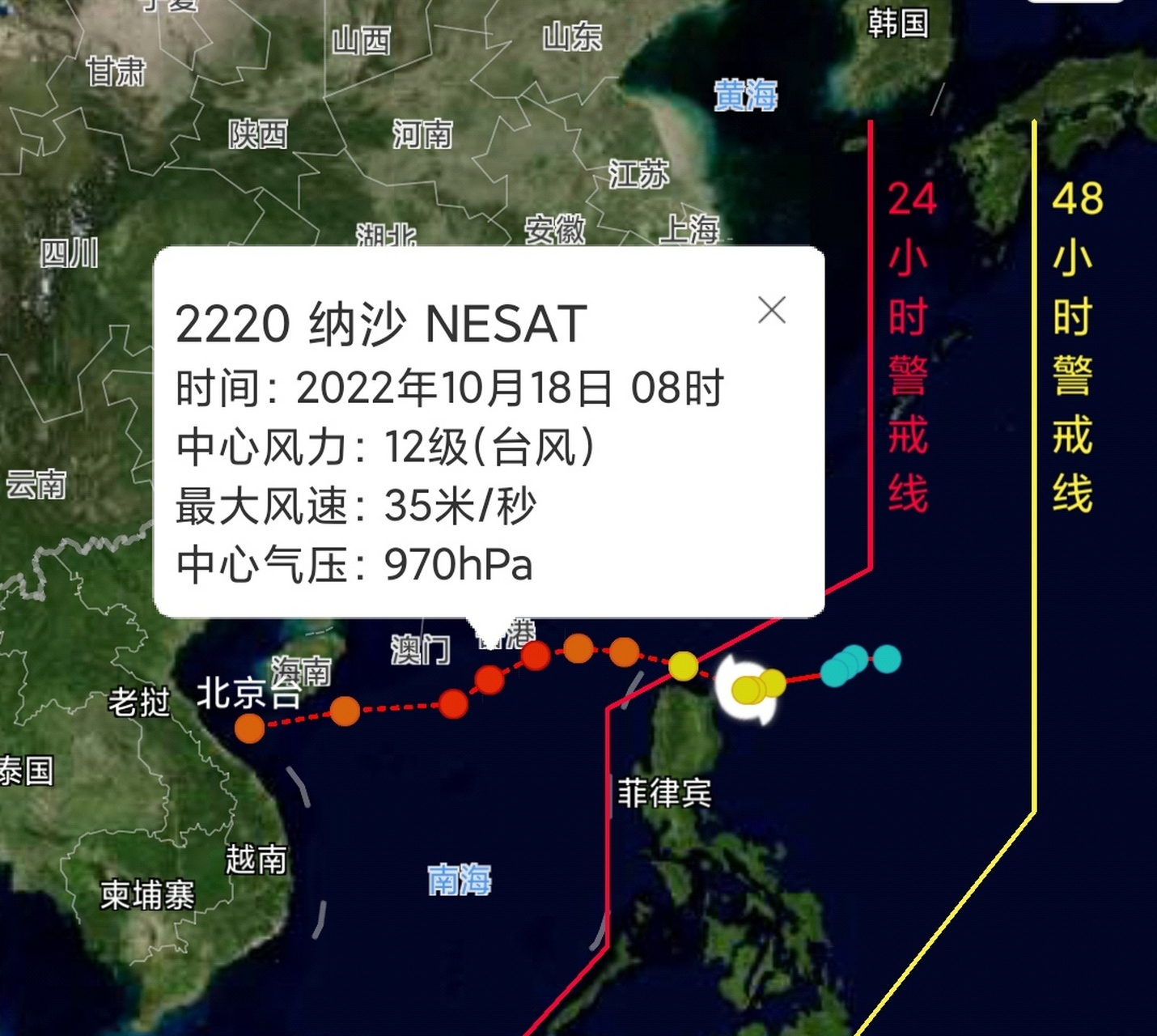Select the easternmost teal track point

coord(887,659)
